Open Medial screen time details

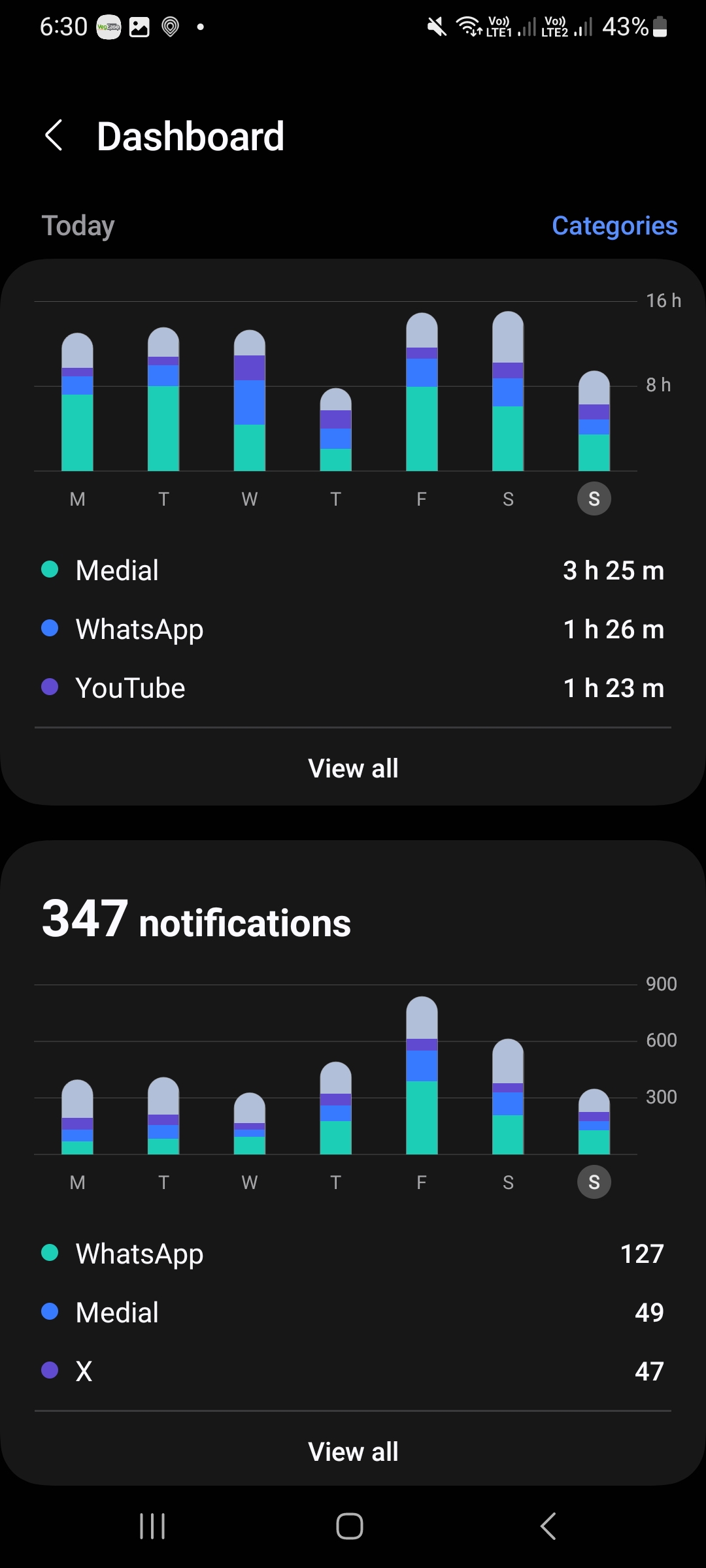click(x=353, y=570)
